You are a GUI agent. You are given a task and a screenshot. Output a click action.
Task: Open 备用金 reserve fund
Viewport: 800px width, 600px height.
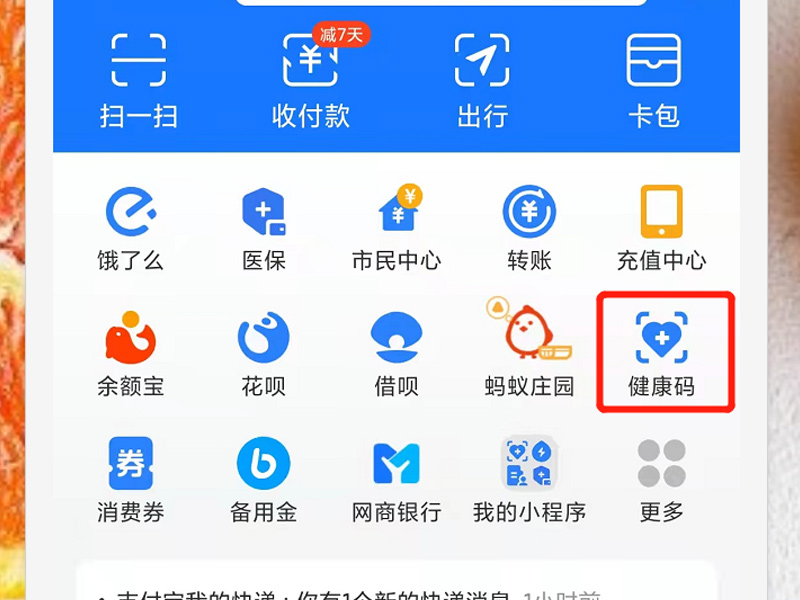point(264,478)
